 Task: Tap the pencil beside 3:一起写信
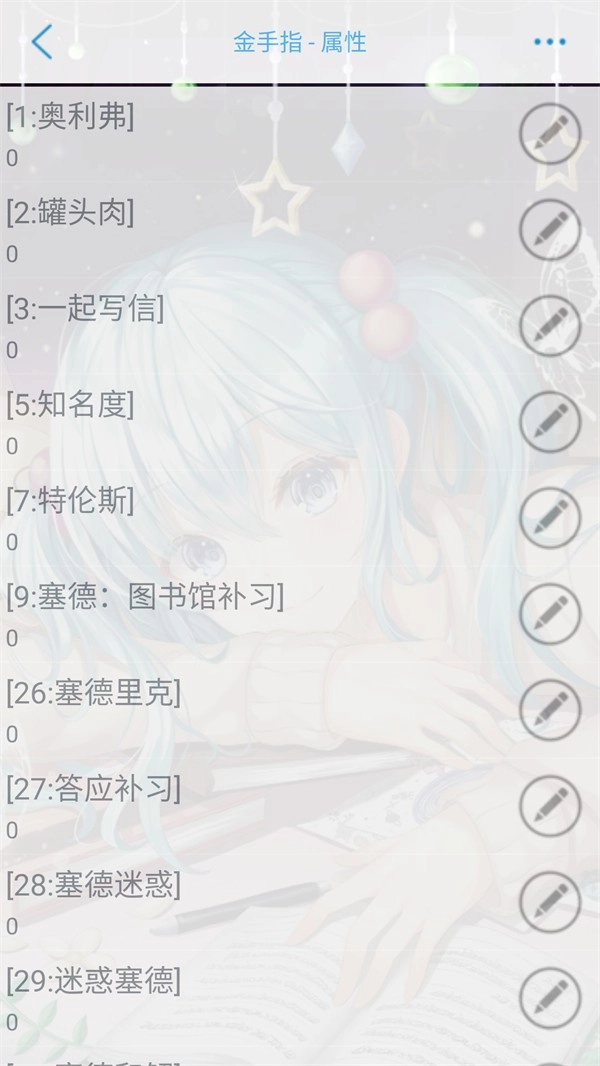pyautogui.click(x=550, y=326)
